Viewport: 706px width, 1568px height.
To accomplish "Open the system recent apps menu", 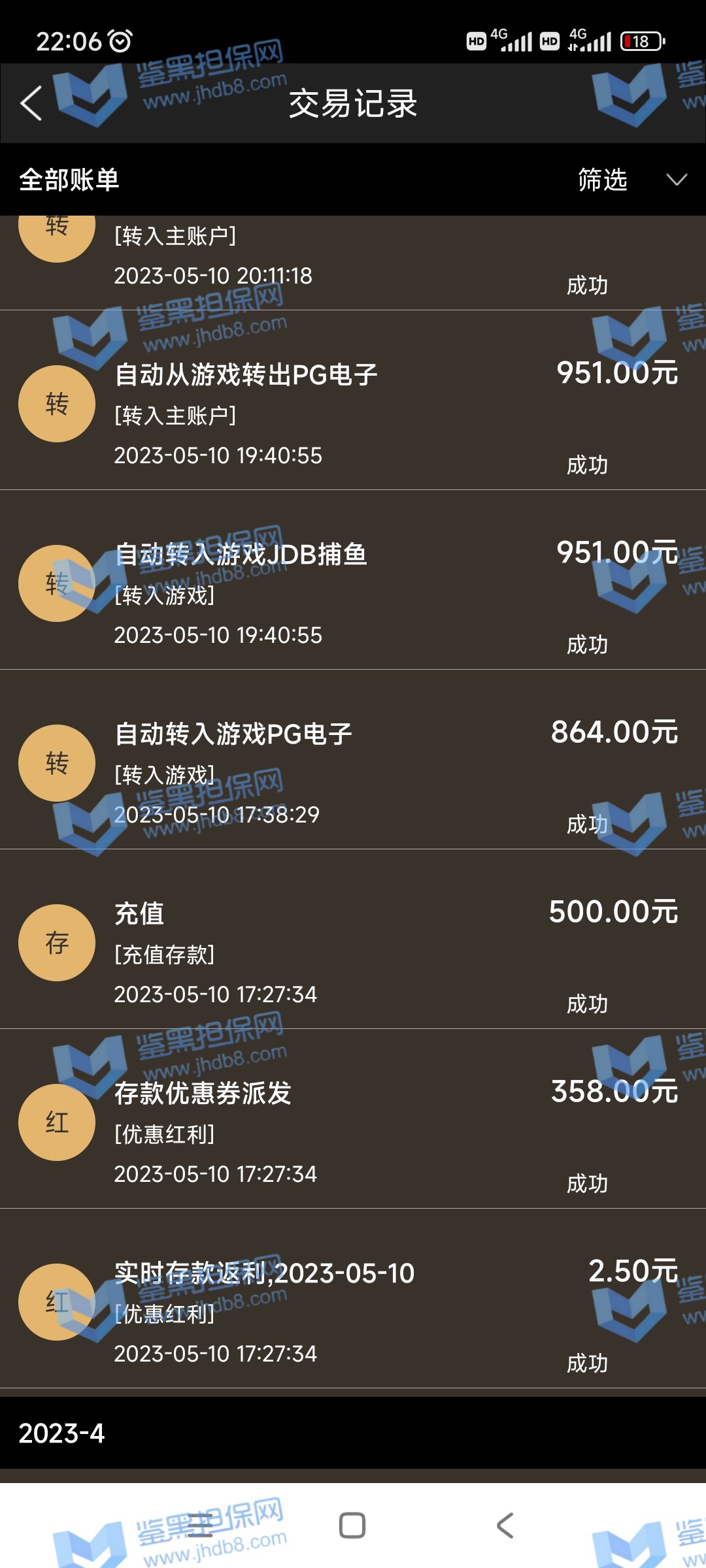I will pos(199,1526).
